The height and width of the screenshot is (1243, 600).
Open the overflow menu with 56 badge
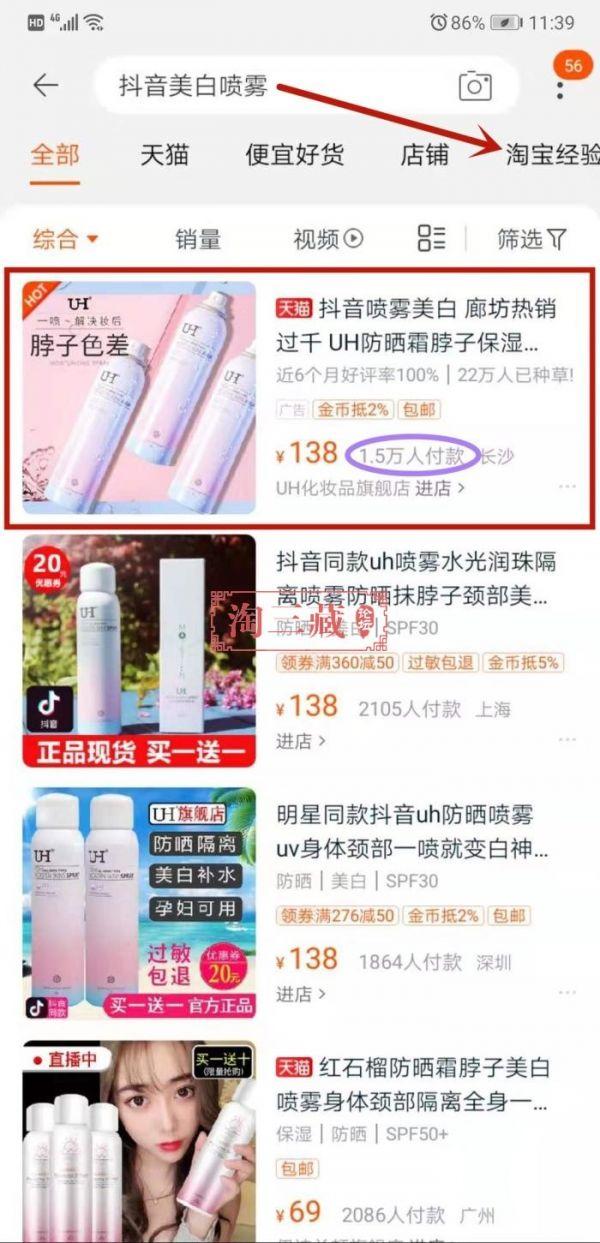click(560, 86)
